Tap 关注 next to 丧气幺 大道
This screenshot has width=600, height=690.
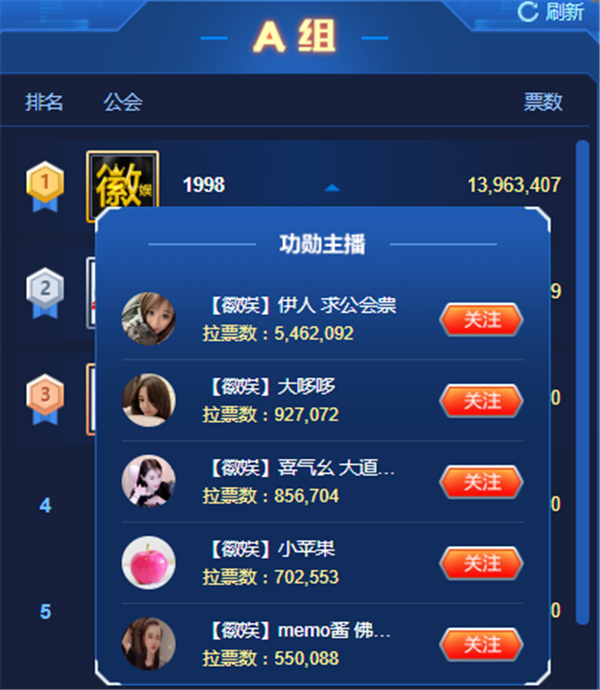pos(481,482)
